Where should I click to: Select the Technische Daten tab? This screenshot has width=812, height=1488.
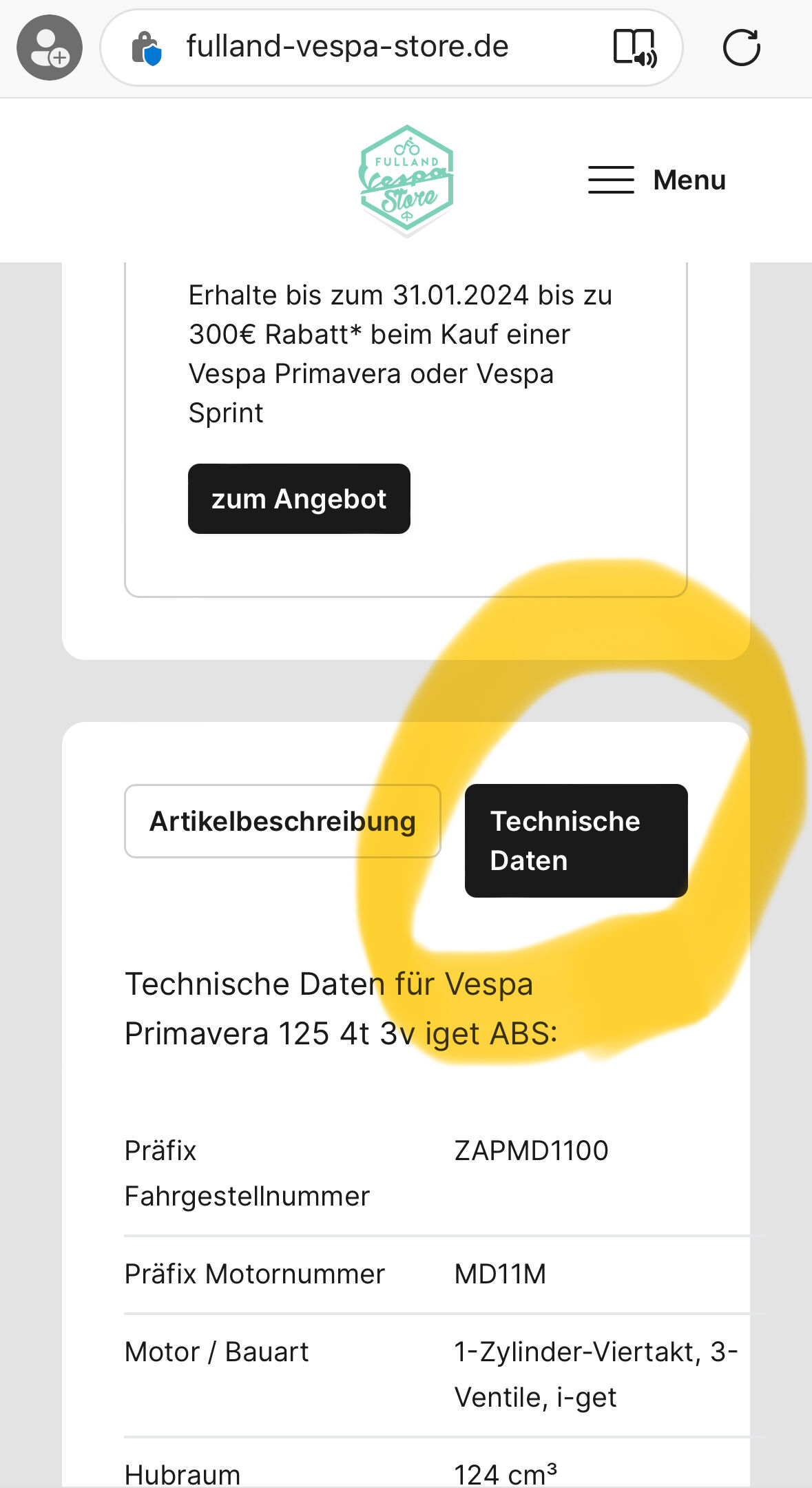click(x=576, y=840)
